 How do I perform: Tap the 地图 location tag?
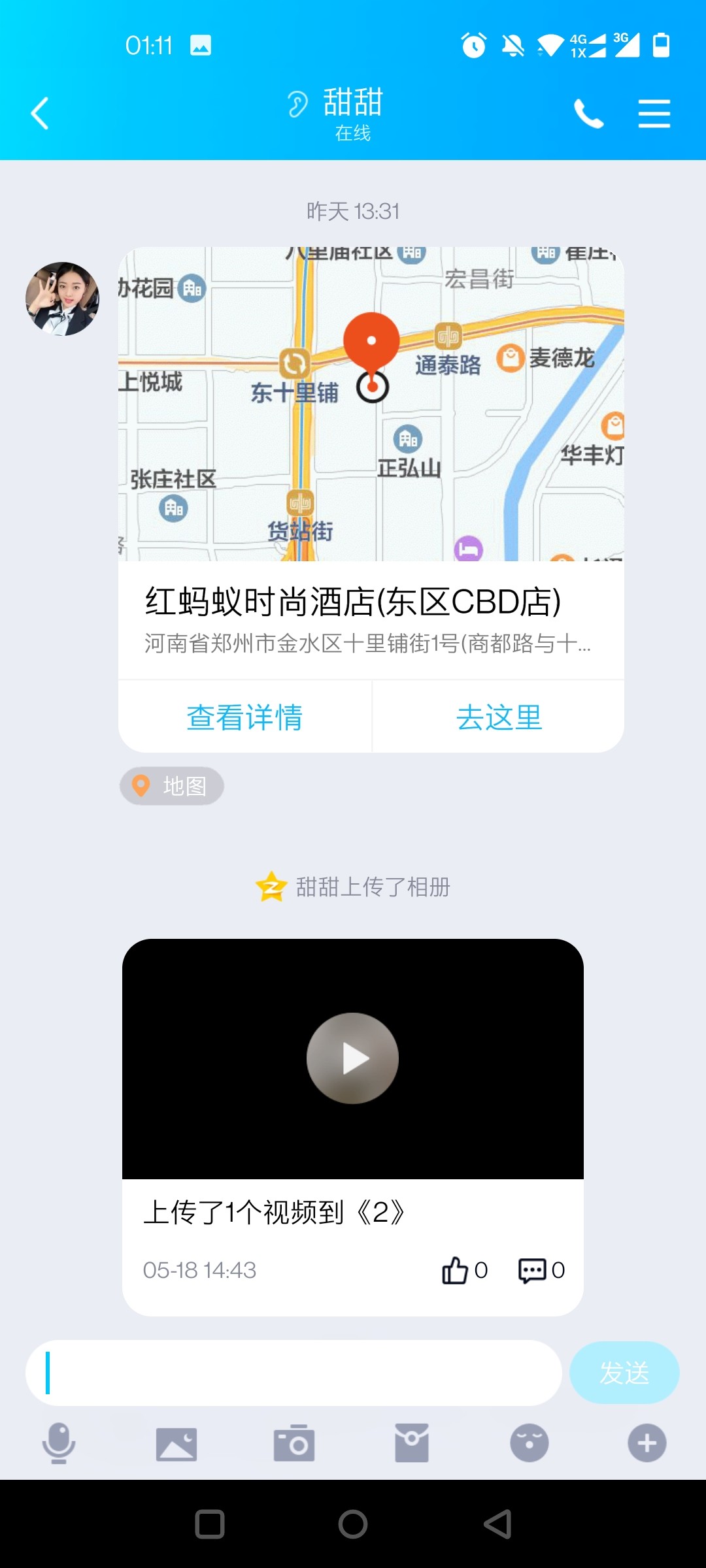pos(171,786)
